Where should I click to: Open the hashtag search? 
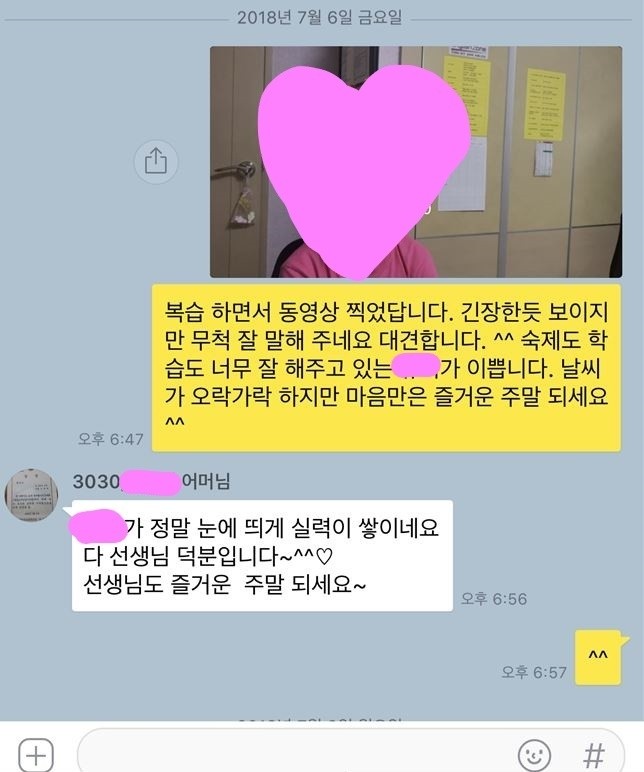[x=594, y=754]
